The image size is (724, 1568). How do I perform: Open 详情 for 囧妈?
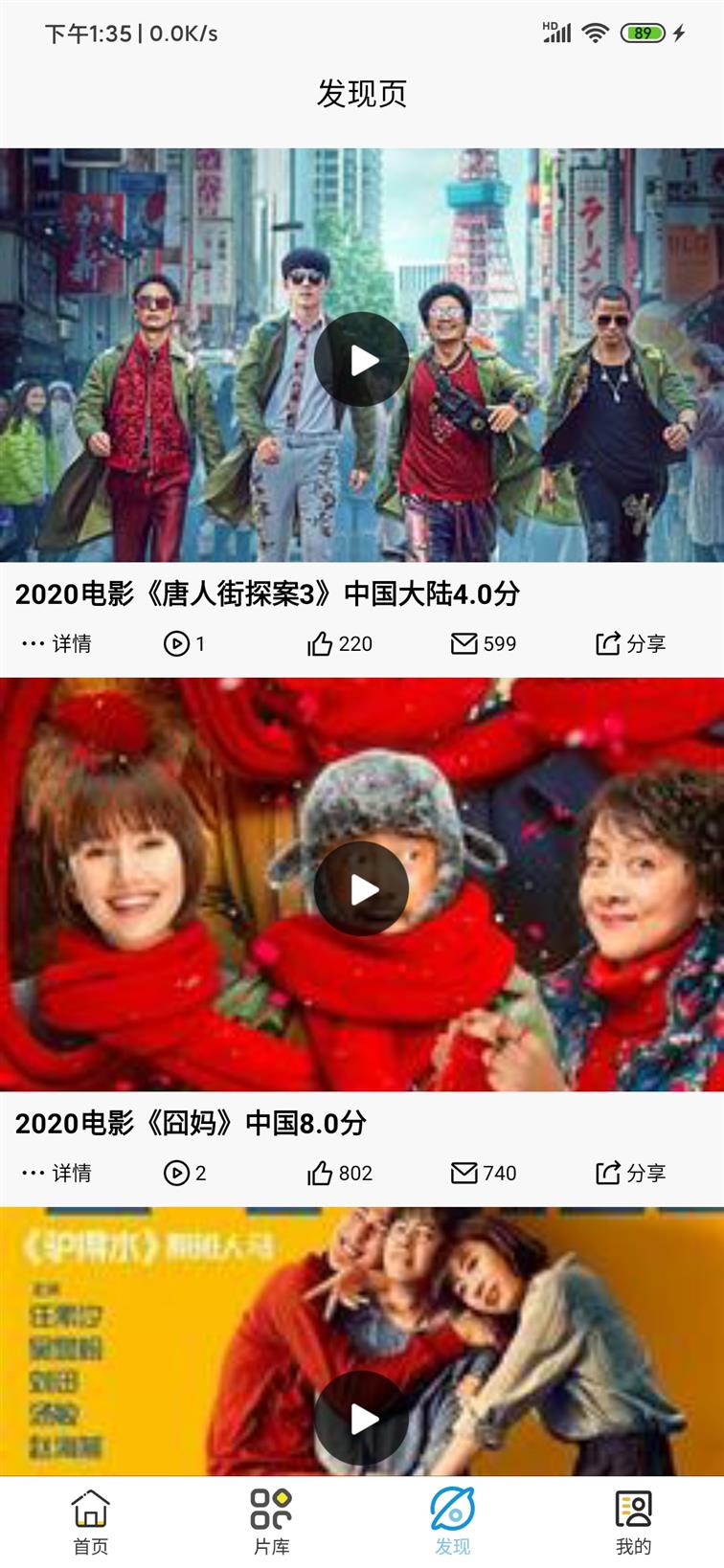(57, 1173)
